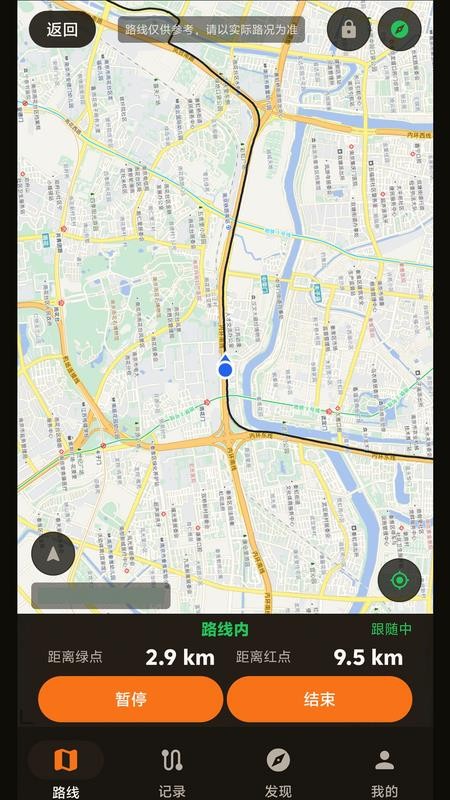Go to the 发现 tab
The image size is (450, 800).
tap(278, 770)
